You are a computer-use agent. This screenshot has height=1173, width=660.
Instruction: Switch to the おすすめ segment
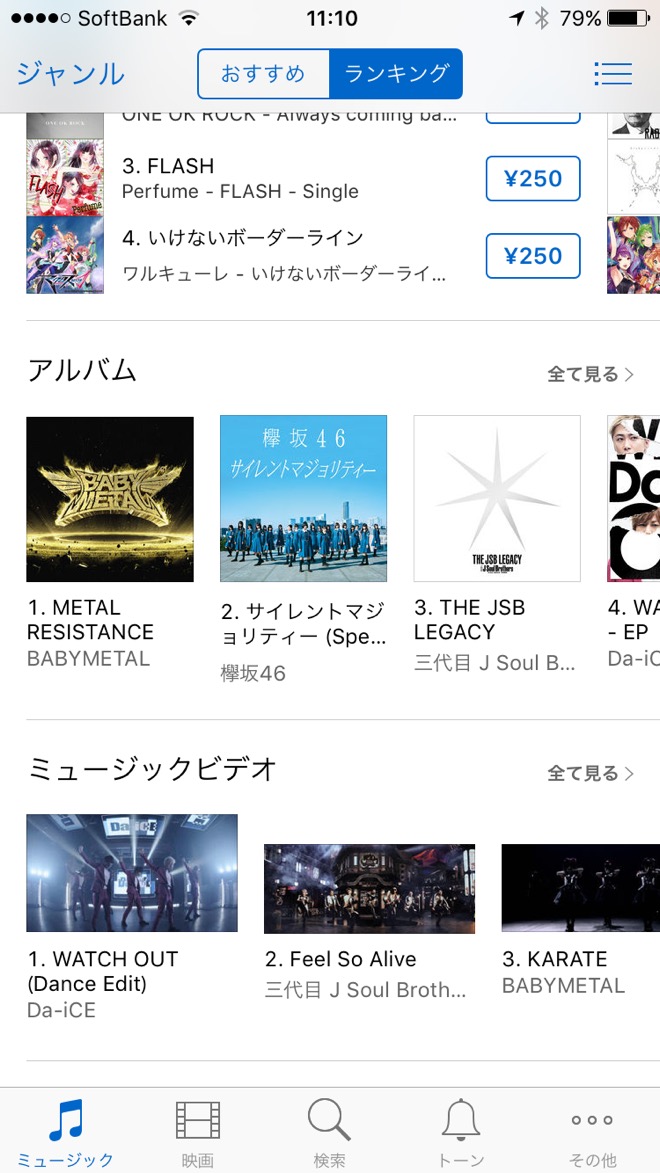pyautogui.click(x=263, y=73)
